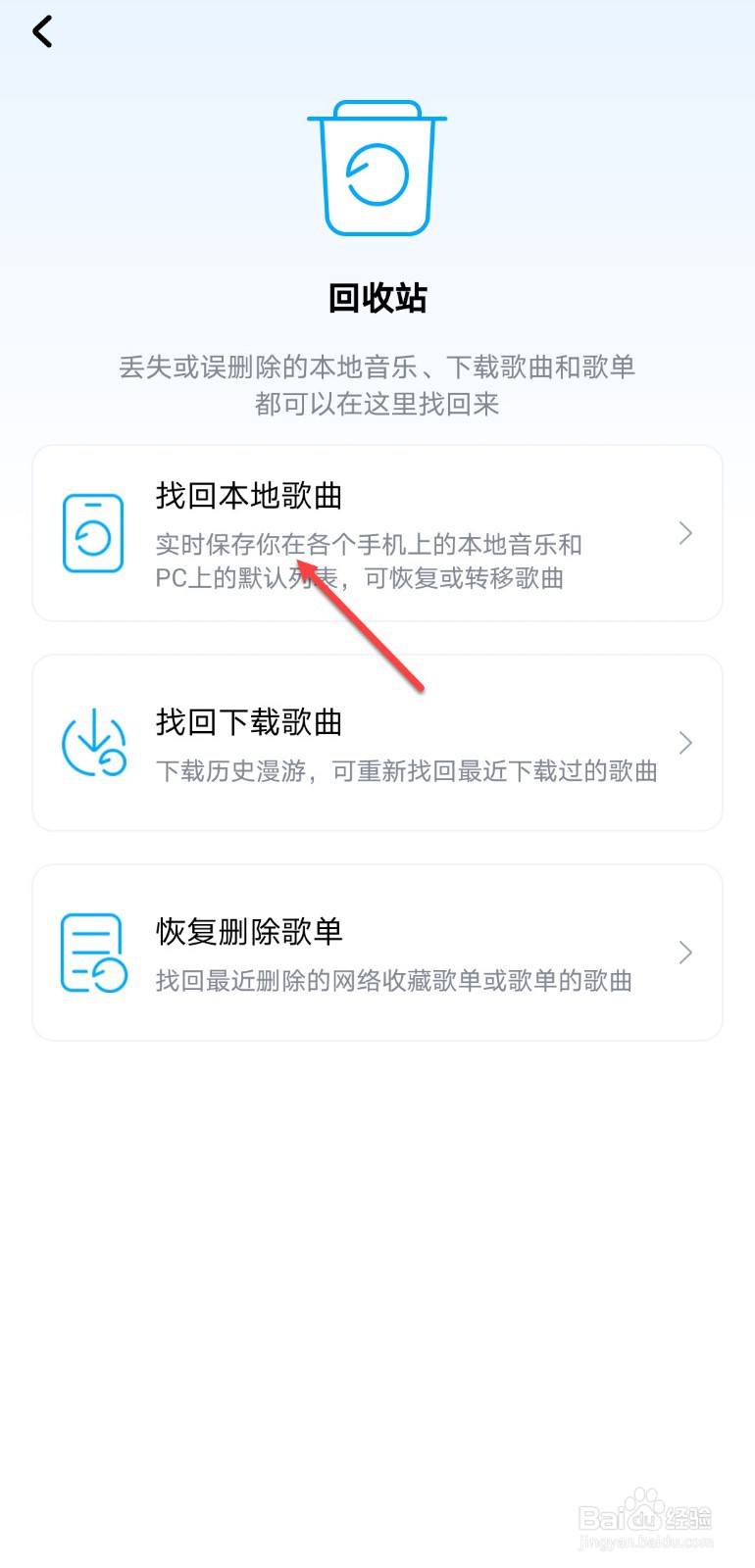Open 找回下载歌曲 using its right arrow
755x1568 pixels.
[x=685, y=743]
